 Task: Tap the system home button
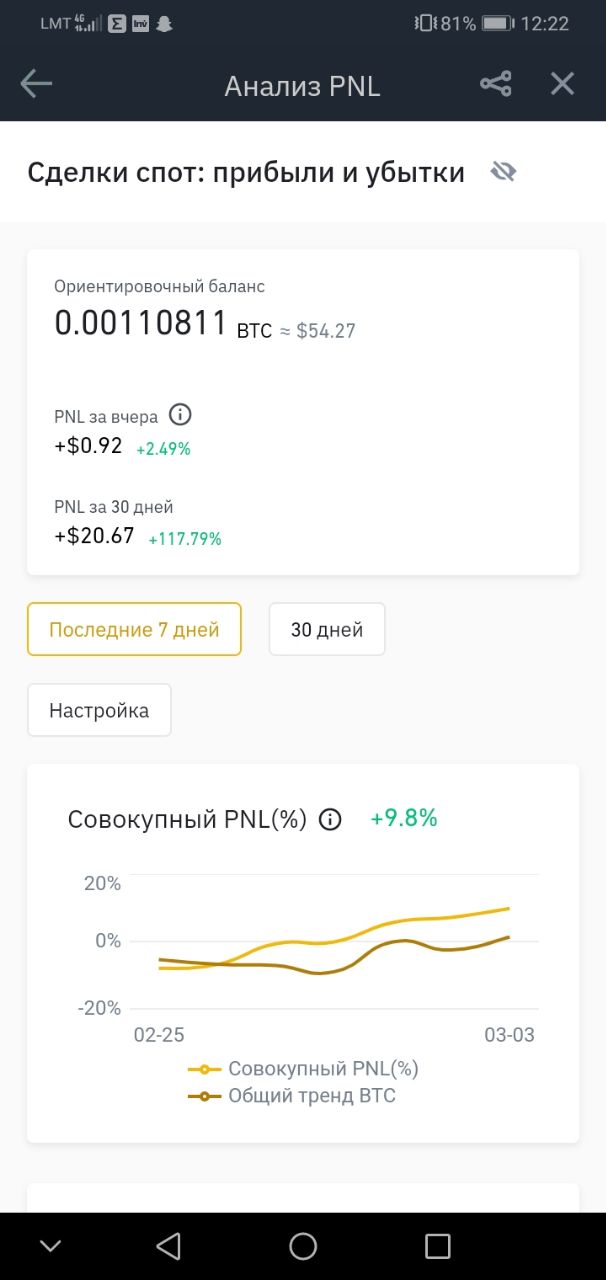303,1246
